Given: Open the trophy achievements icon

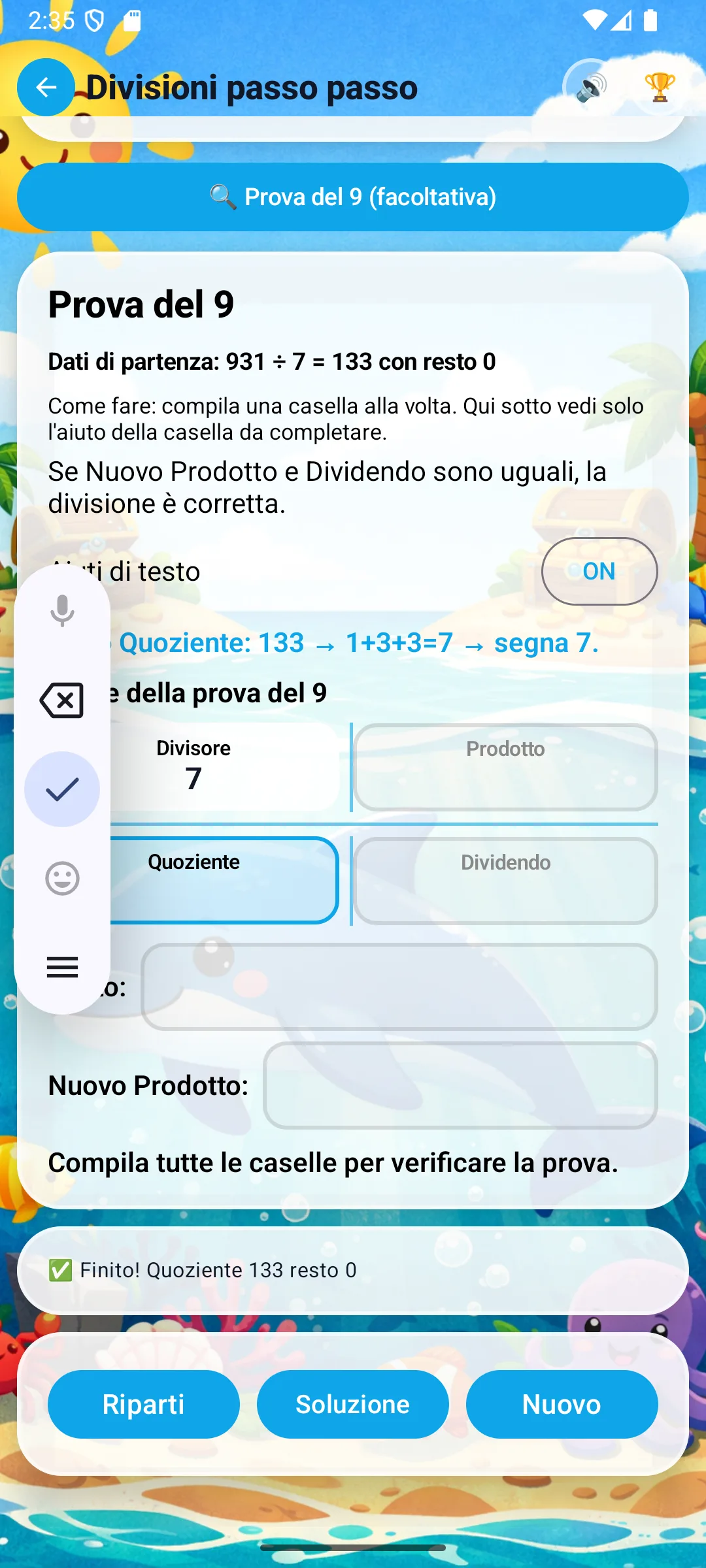Looking at the screenshot, I should (x=660, y=86).
